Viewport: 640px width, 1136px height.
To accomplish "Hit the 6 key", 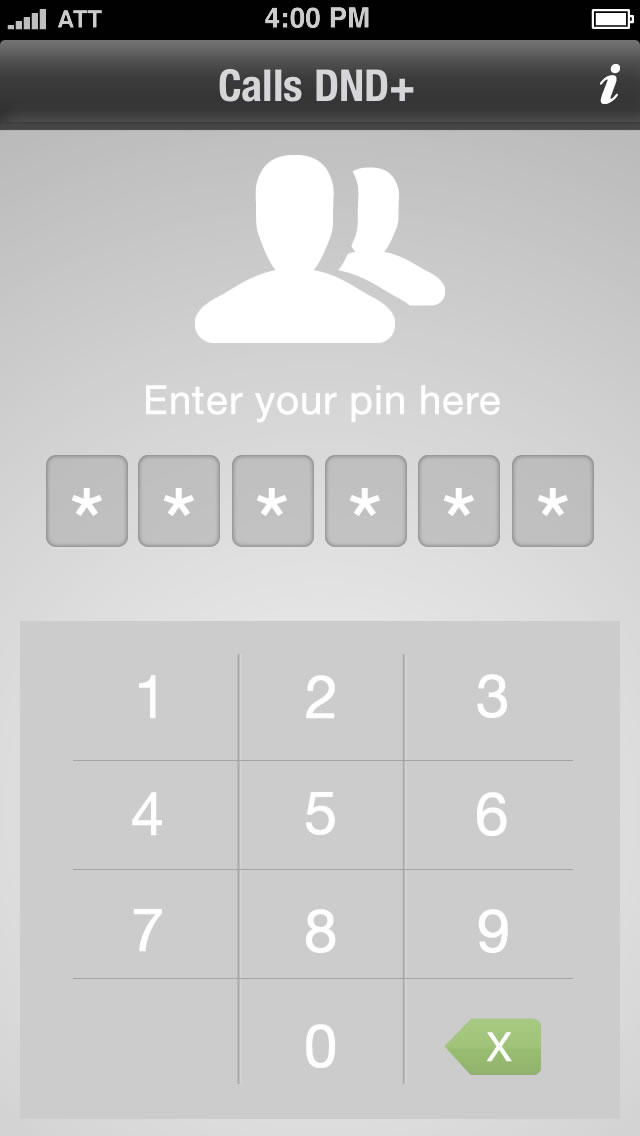I will tap(489, 815).
